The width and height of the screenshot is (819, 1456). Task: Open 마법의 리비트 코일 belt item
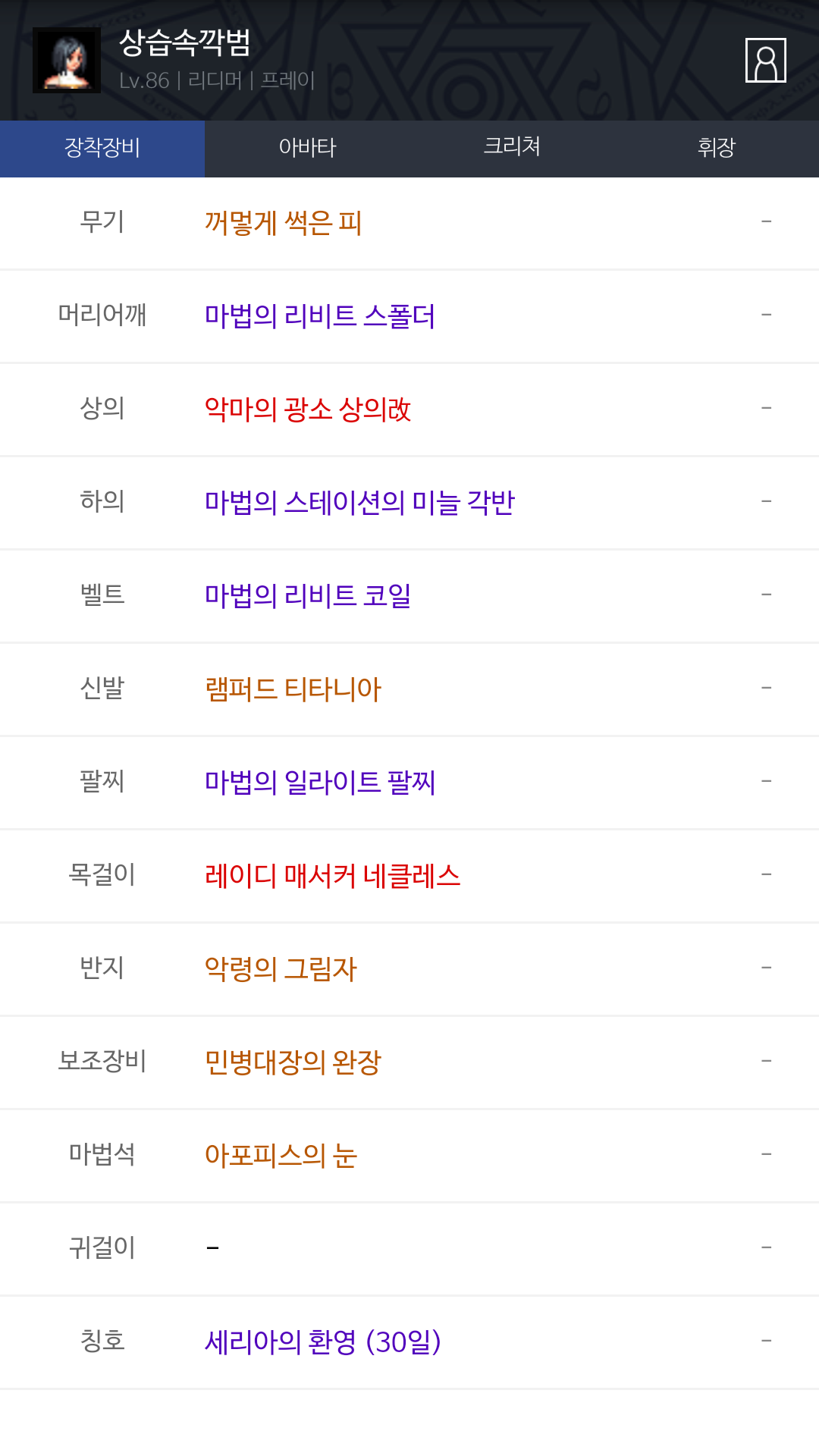308,596
